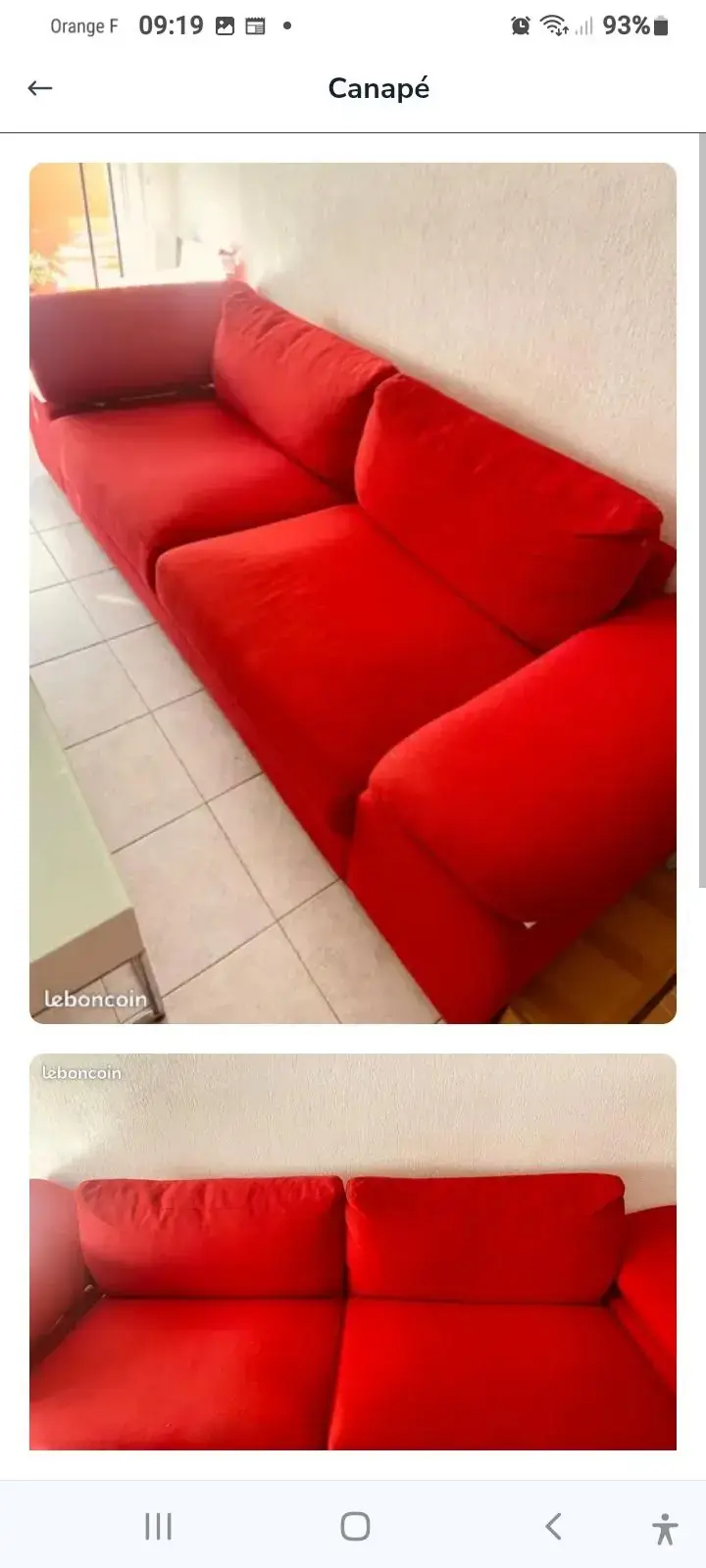Open recent apps from the navigation bar

click(158, 1526)
